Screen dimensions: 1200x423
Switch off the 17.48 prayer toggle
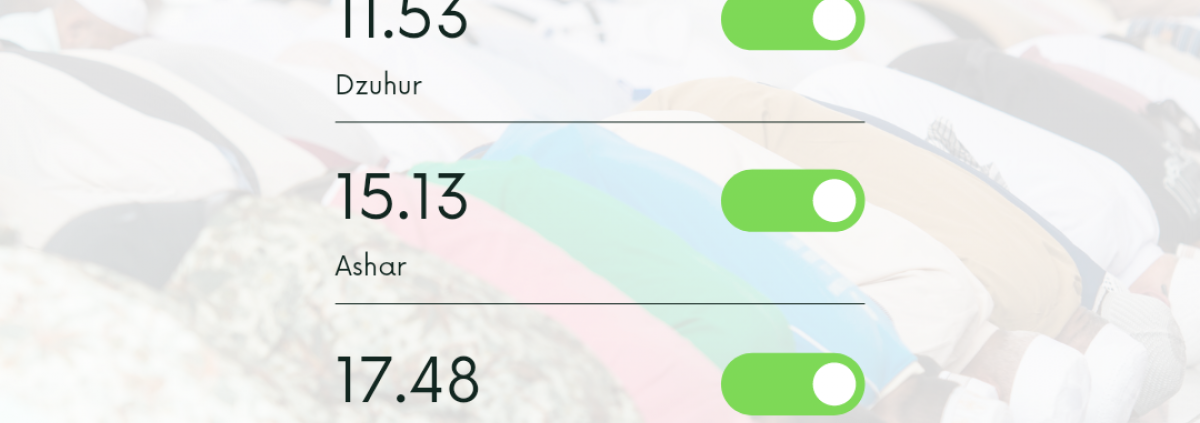[x=792, y=384]
